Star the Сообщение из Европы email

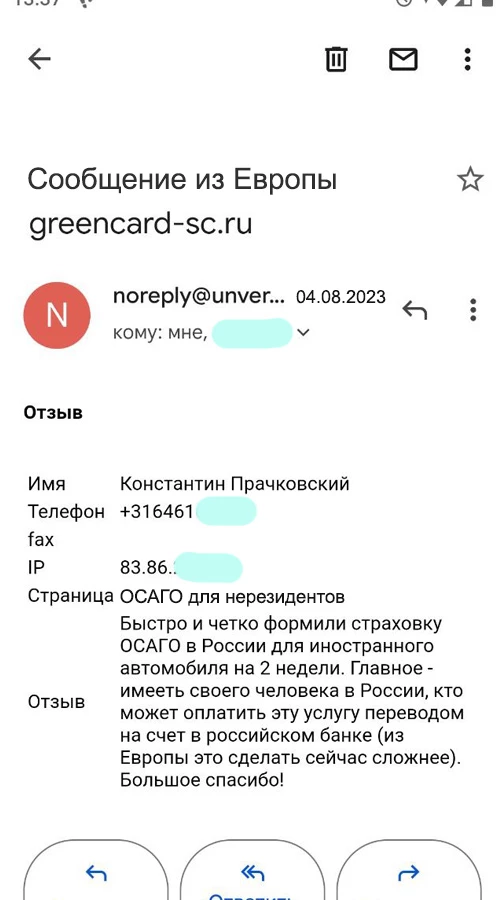pyautogui.click(x=470, y=180)
